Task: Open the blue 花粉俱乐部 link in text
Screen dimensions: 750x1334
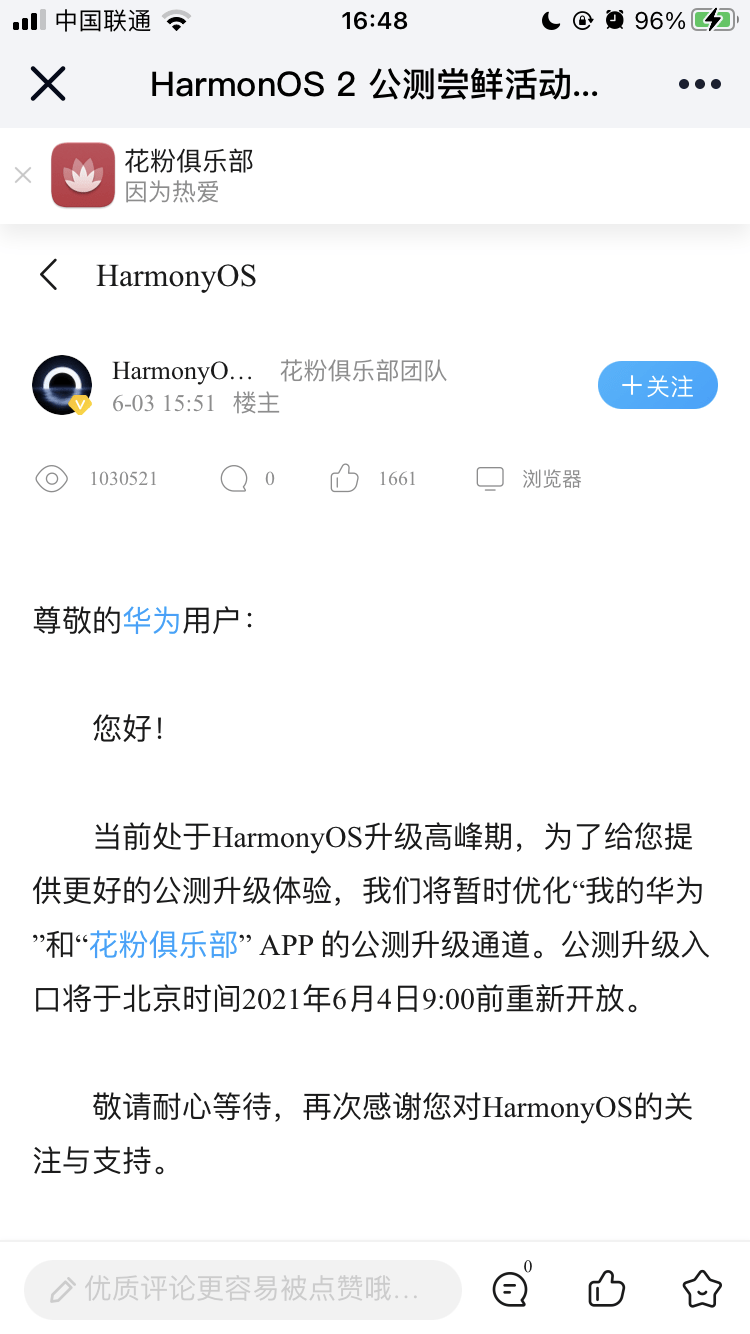Action: [x=164, y=944]
